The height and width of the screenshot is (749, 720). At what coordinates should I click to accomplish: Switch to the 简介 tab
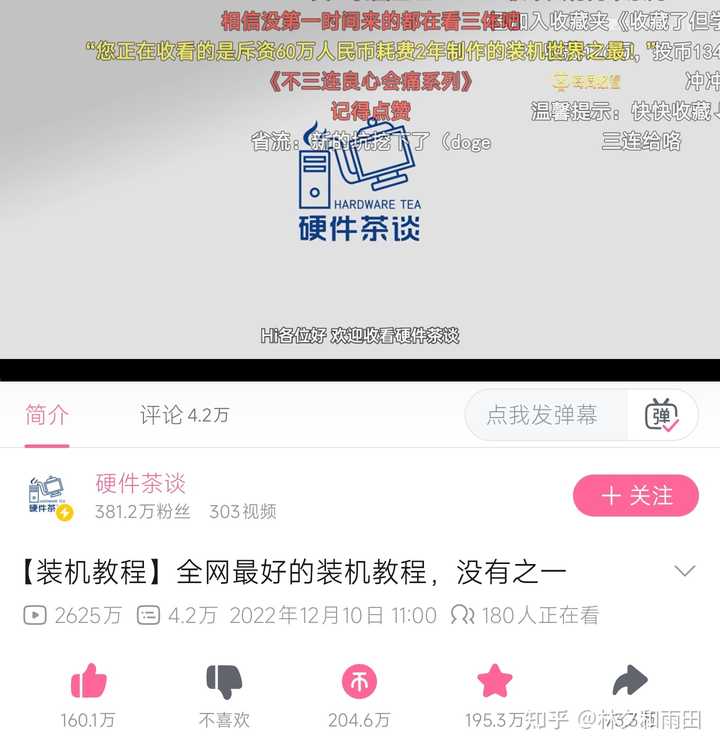pos(47,415)
